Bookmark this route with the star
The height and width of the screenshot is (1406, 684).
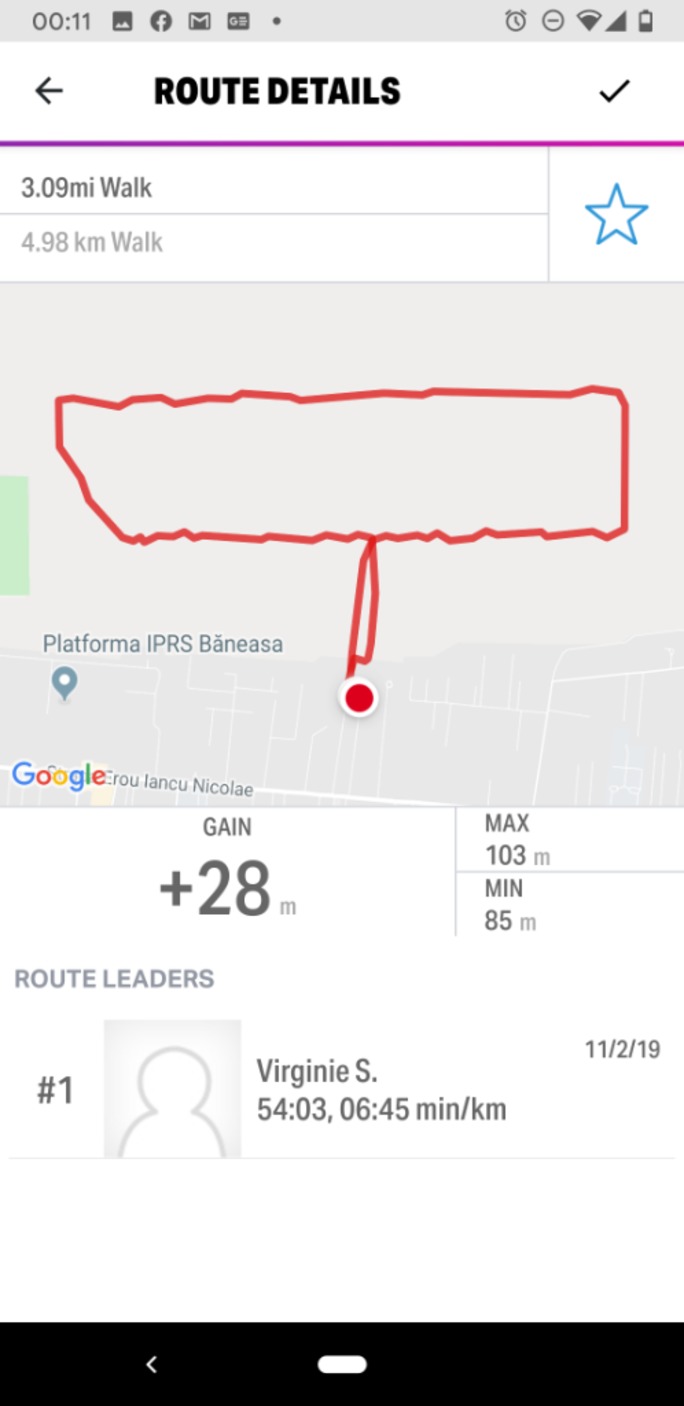pyautogui.click(x=616, y=214)
